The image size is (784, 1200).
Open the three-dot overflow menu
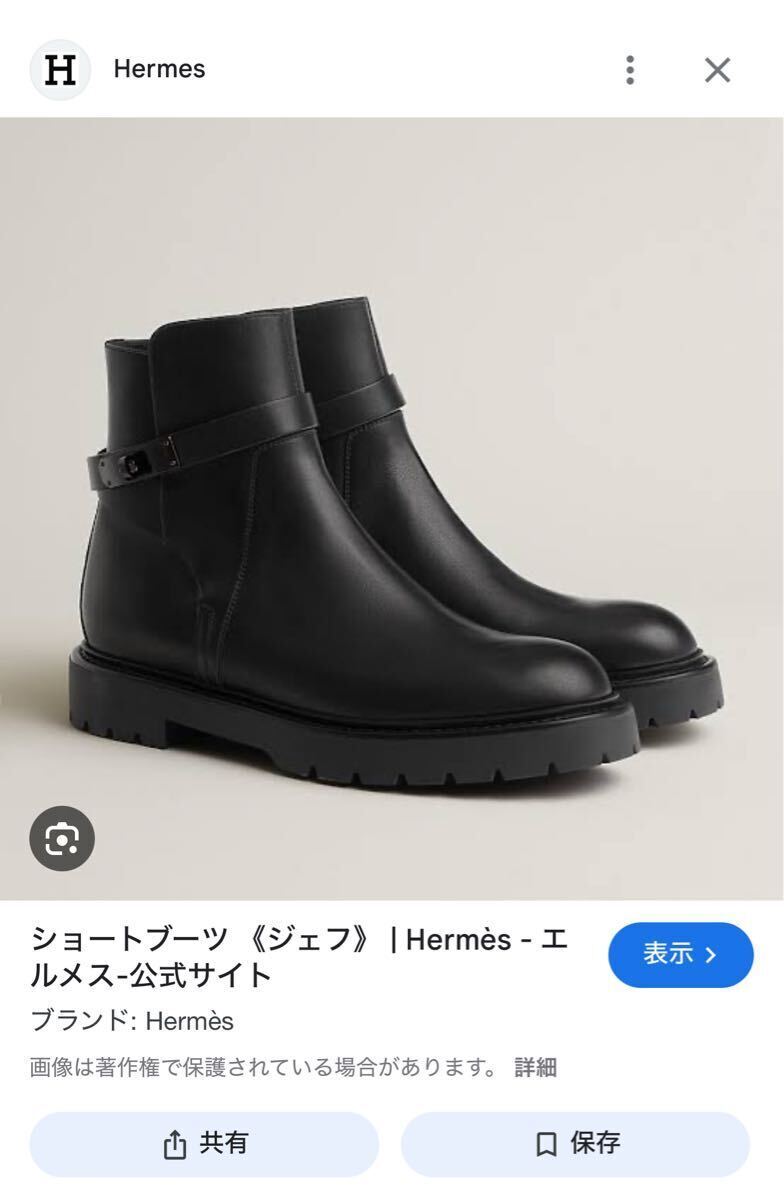(629, 70)
